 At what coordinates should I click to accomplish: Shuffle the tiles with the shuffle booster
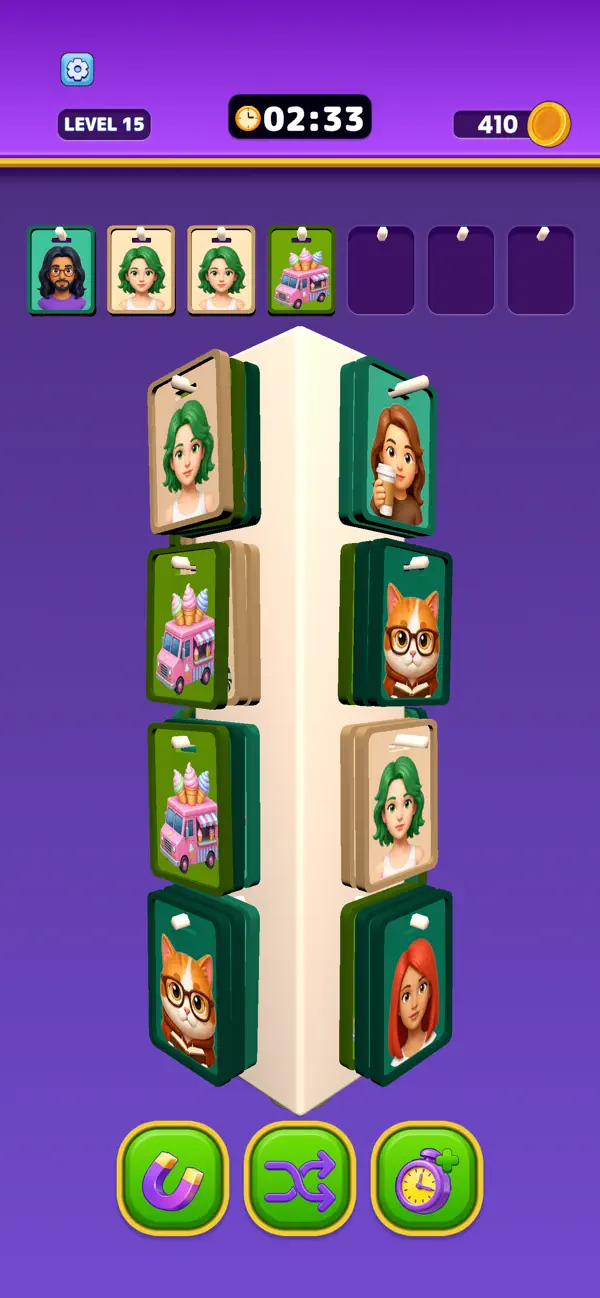300,1177
